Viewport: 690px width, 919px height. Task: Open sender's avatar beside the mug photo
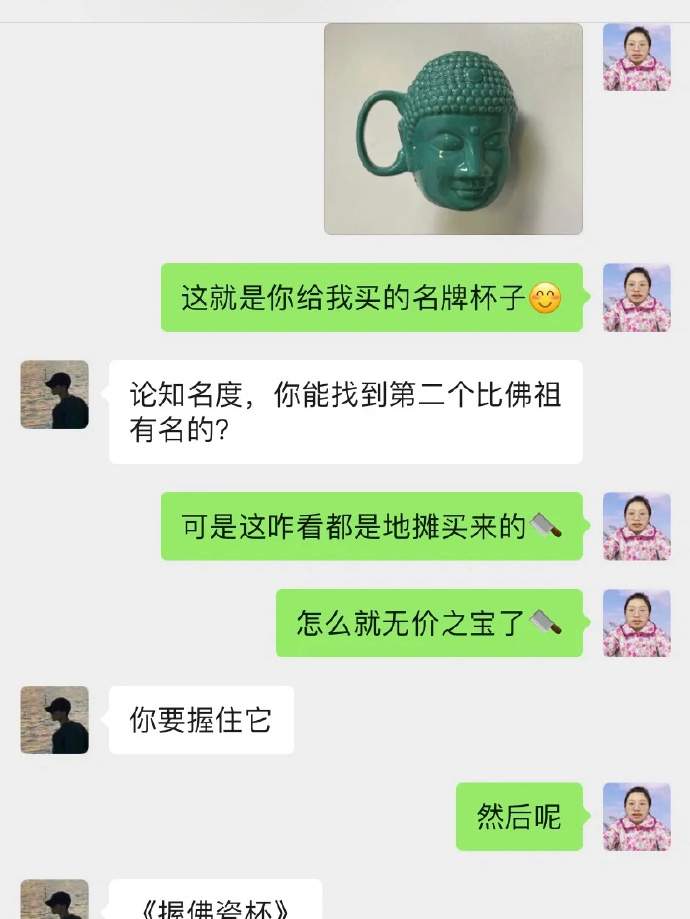click(636, 58)
